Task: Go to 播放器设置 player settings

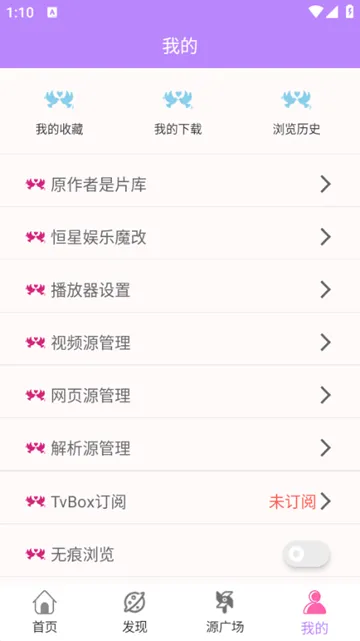Action: click(180, 290)
